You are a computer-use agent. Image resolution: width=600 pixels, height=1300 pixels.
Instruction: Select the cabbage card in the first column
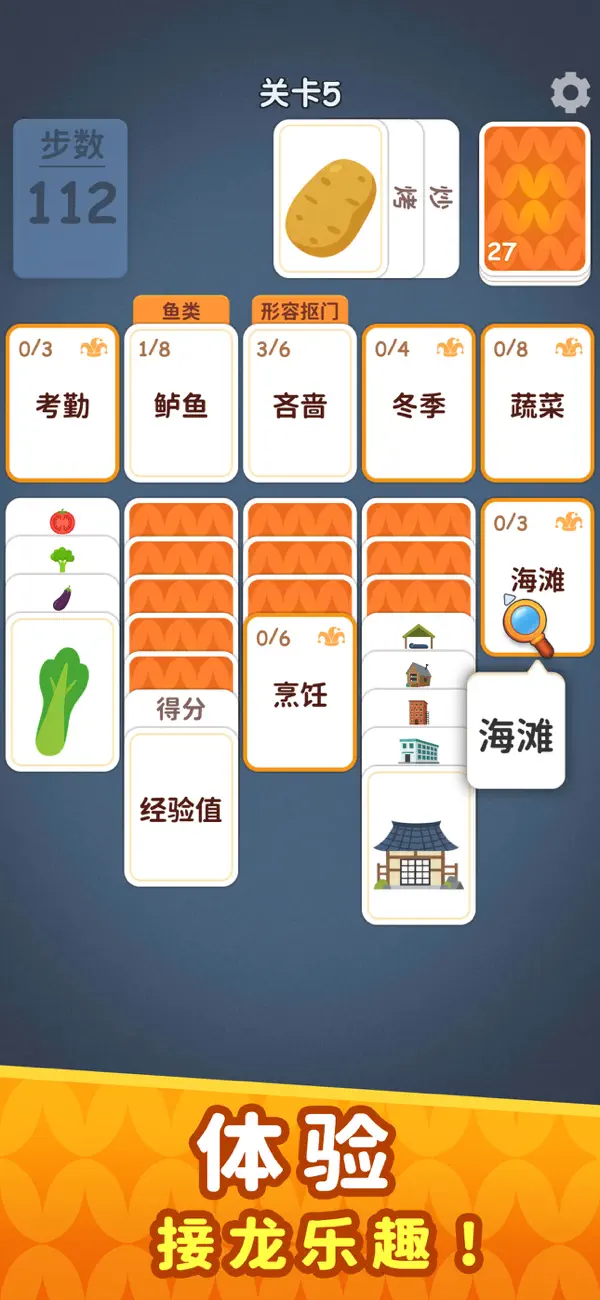point(62,697)
